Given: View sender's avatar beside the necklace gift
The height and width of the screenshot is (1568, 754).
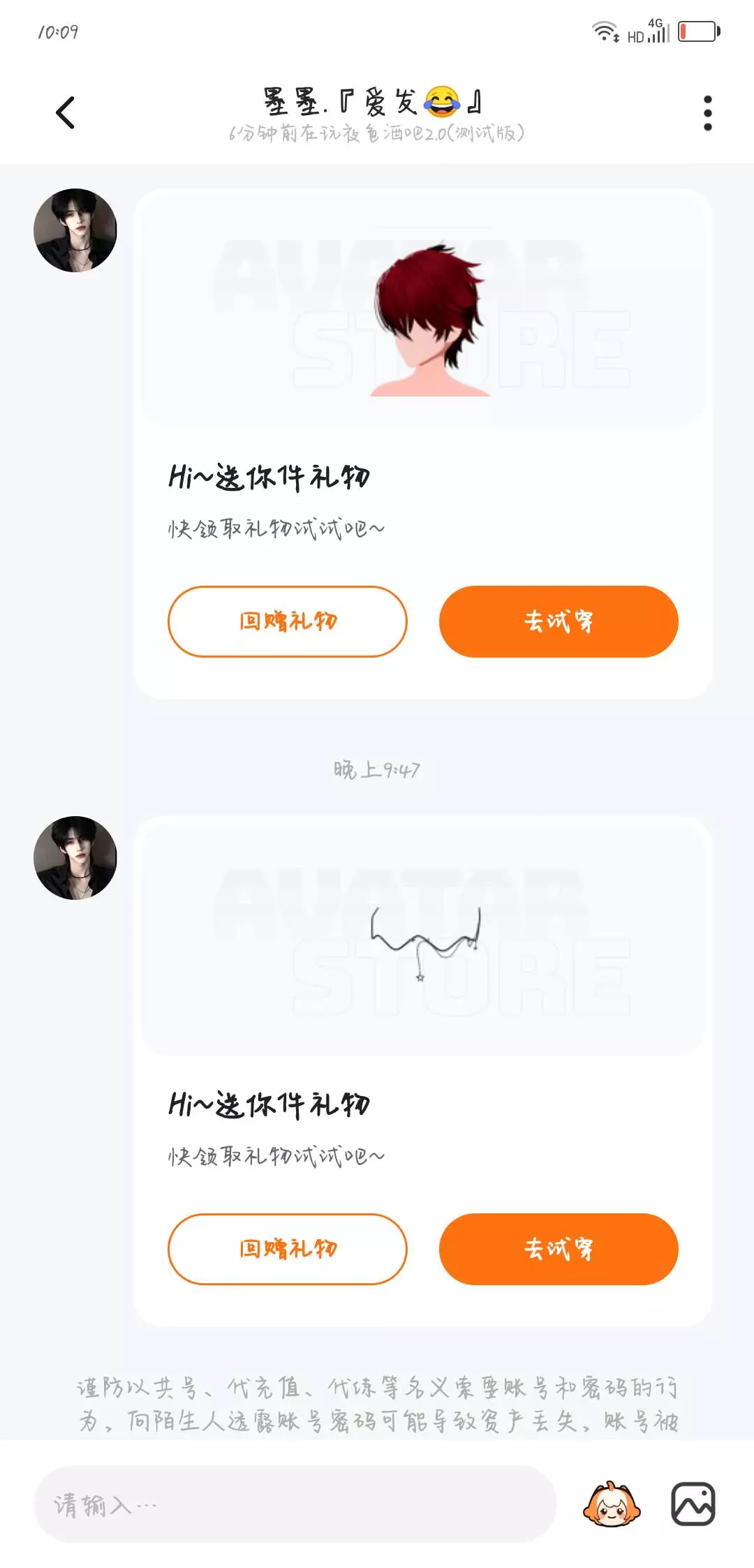Looking at the screenshot, I should [x=75, y=857].
